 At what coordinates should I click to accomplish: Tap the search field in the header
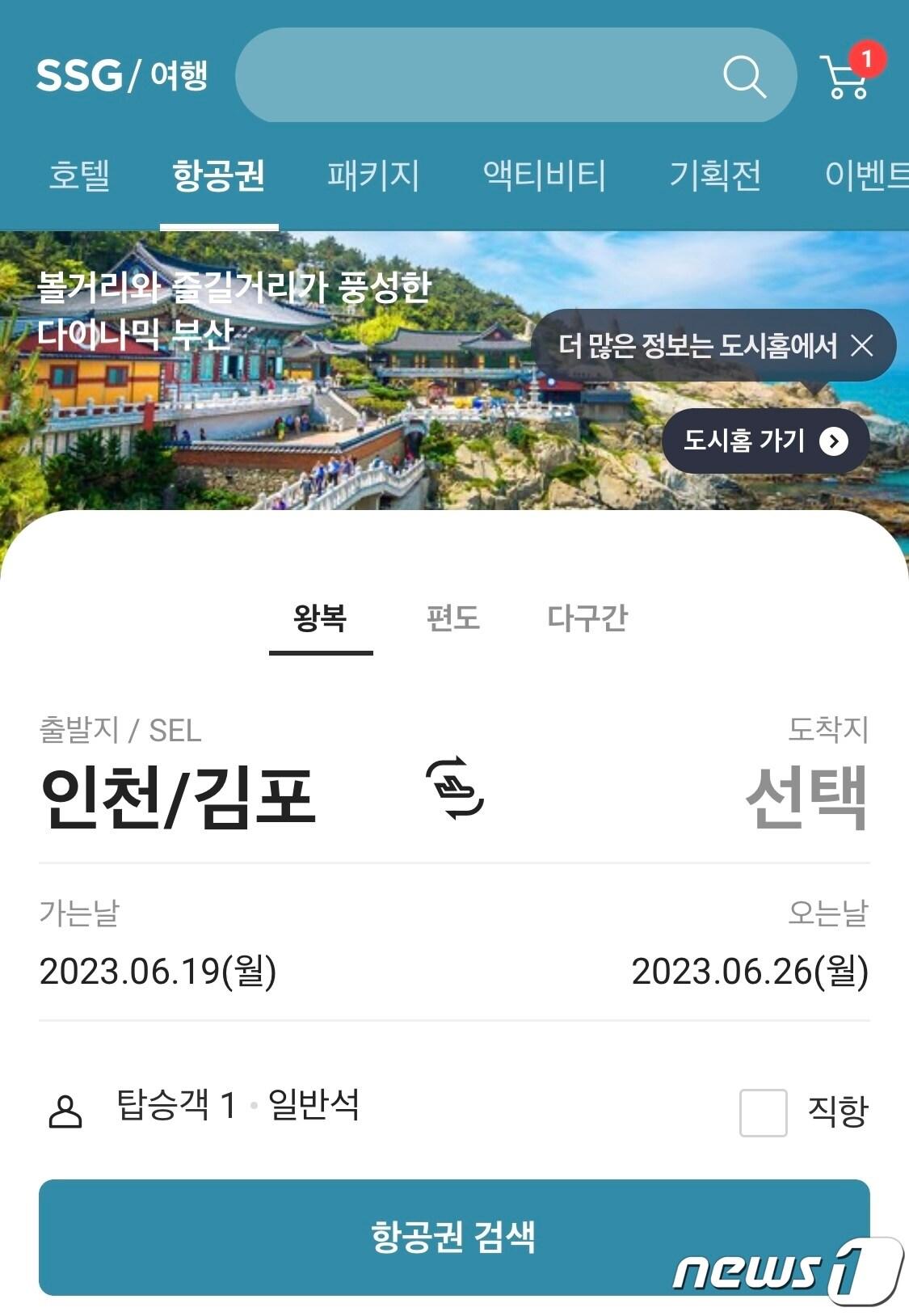(x=477, y=75)
